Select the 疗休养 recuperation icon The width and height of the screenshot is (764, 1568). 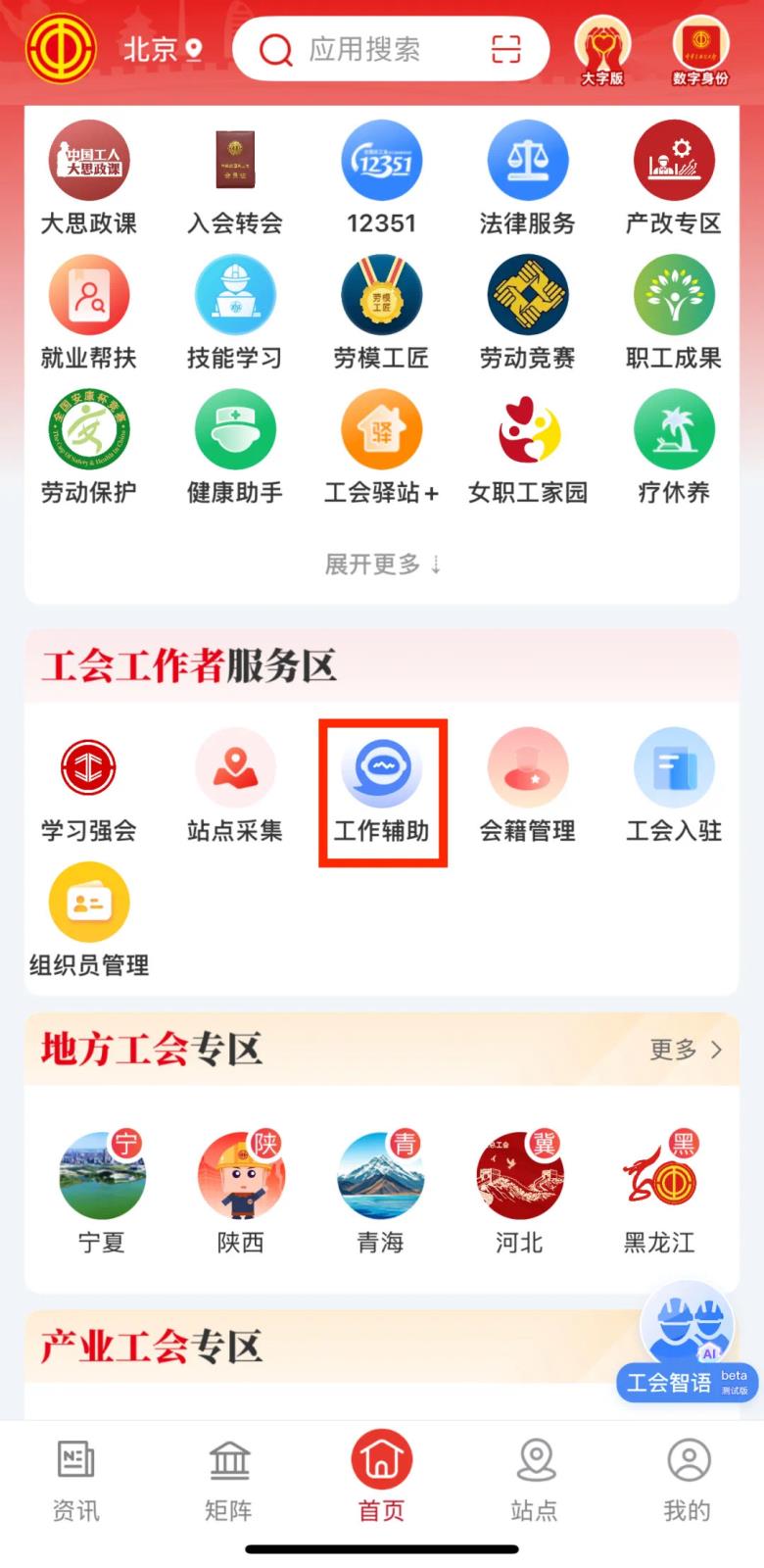[x=674, y=428]
